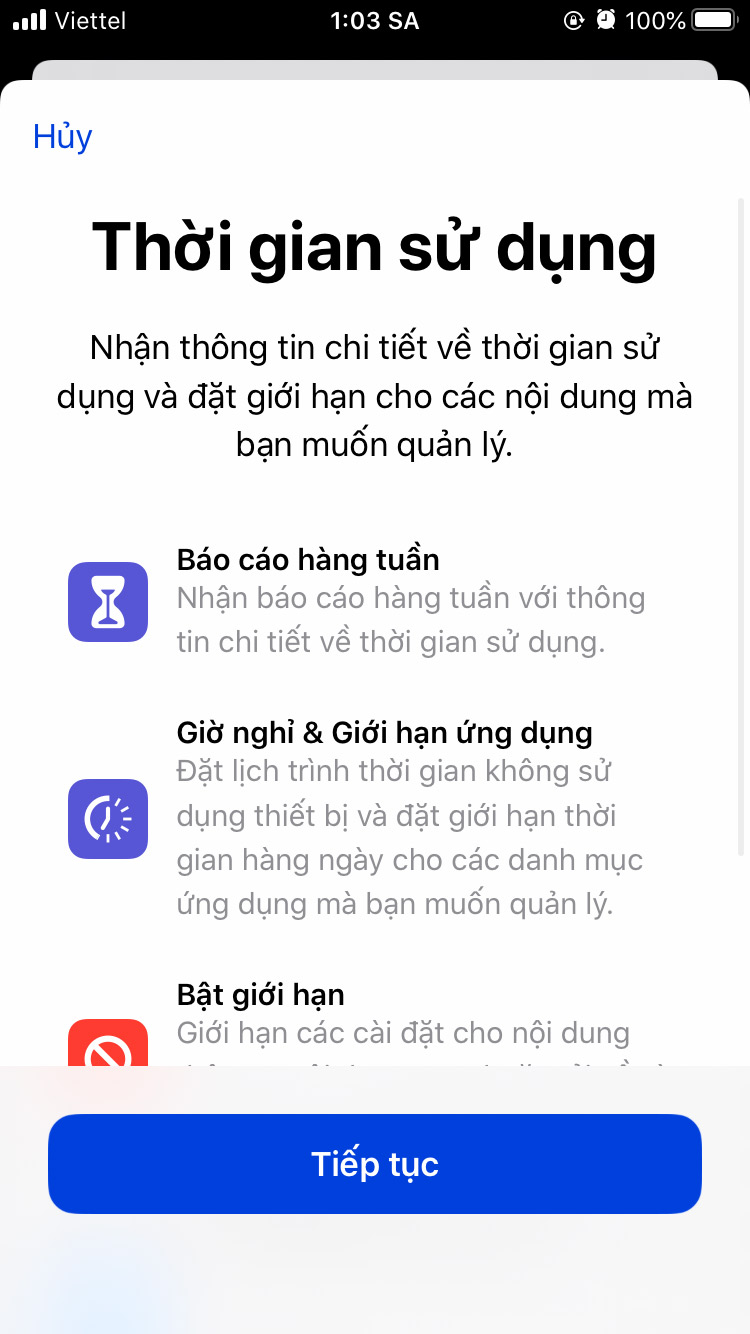The height and width of the screenshot is (1334, 750).
Task: Continue with the Tiếp tục button
Action: (x=375, y=1164)
